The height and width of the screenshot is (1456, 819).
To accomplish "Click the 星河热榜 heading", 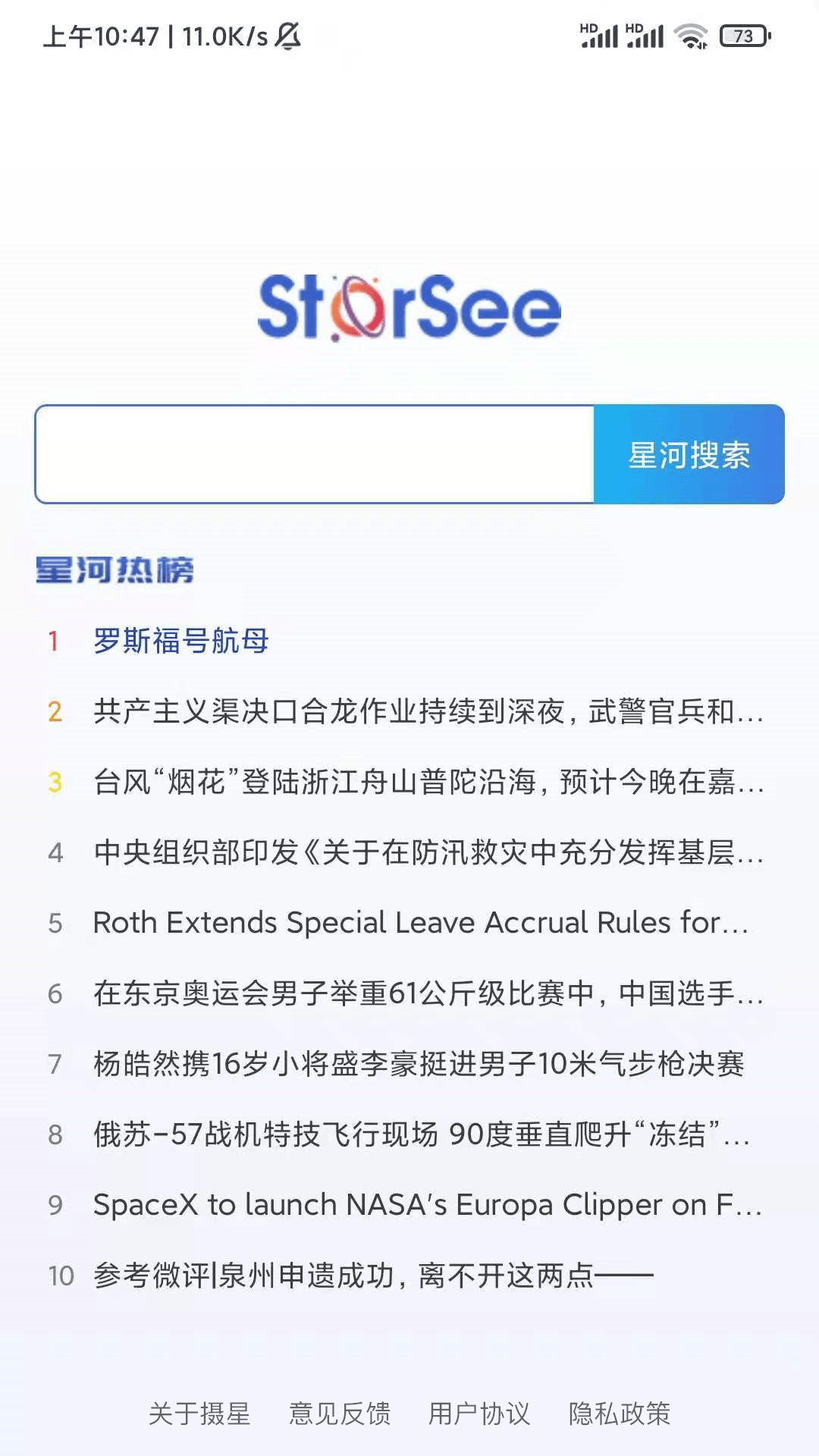I will click(x=115, y=569).
